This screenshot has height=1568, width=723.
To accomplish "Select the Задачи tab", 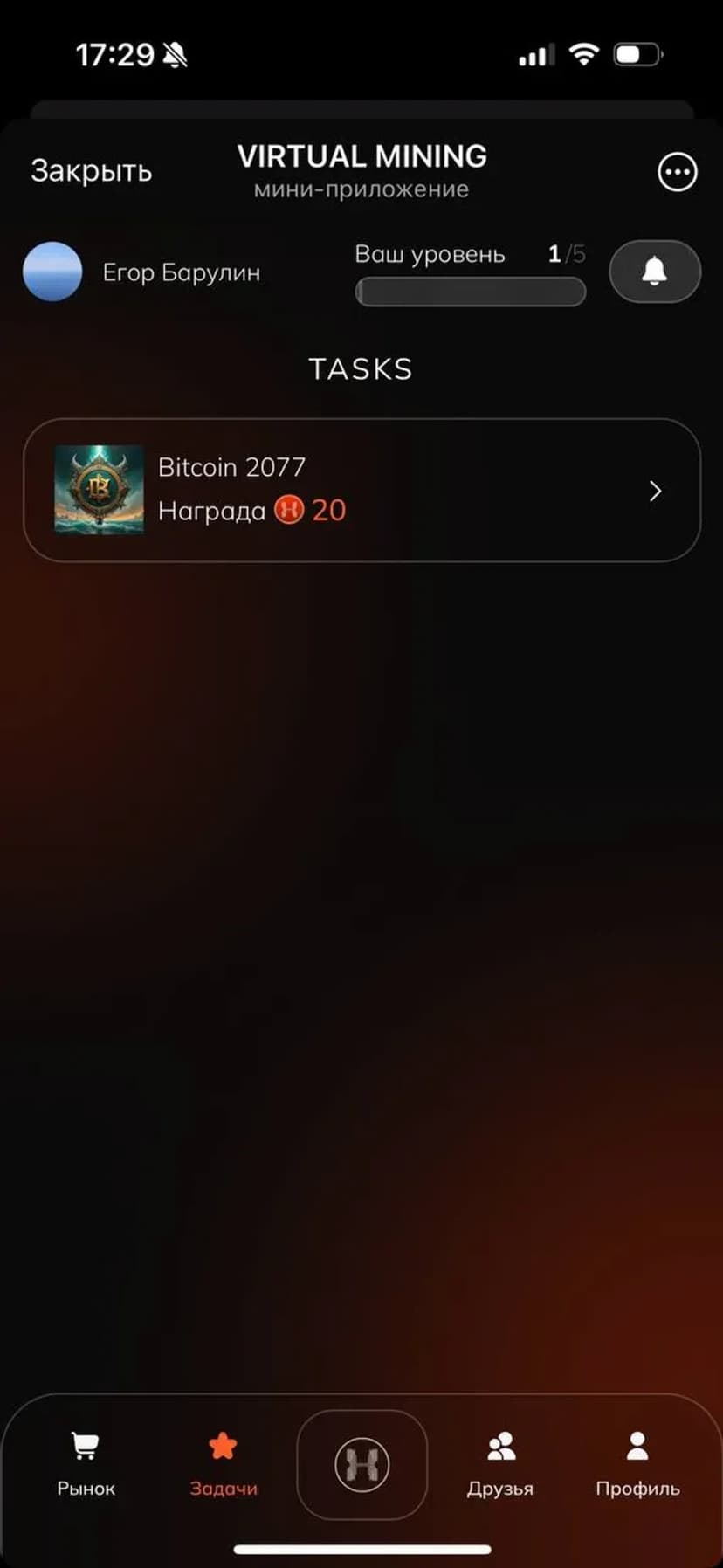I will pos(224,1464).
